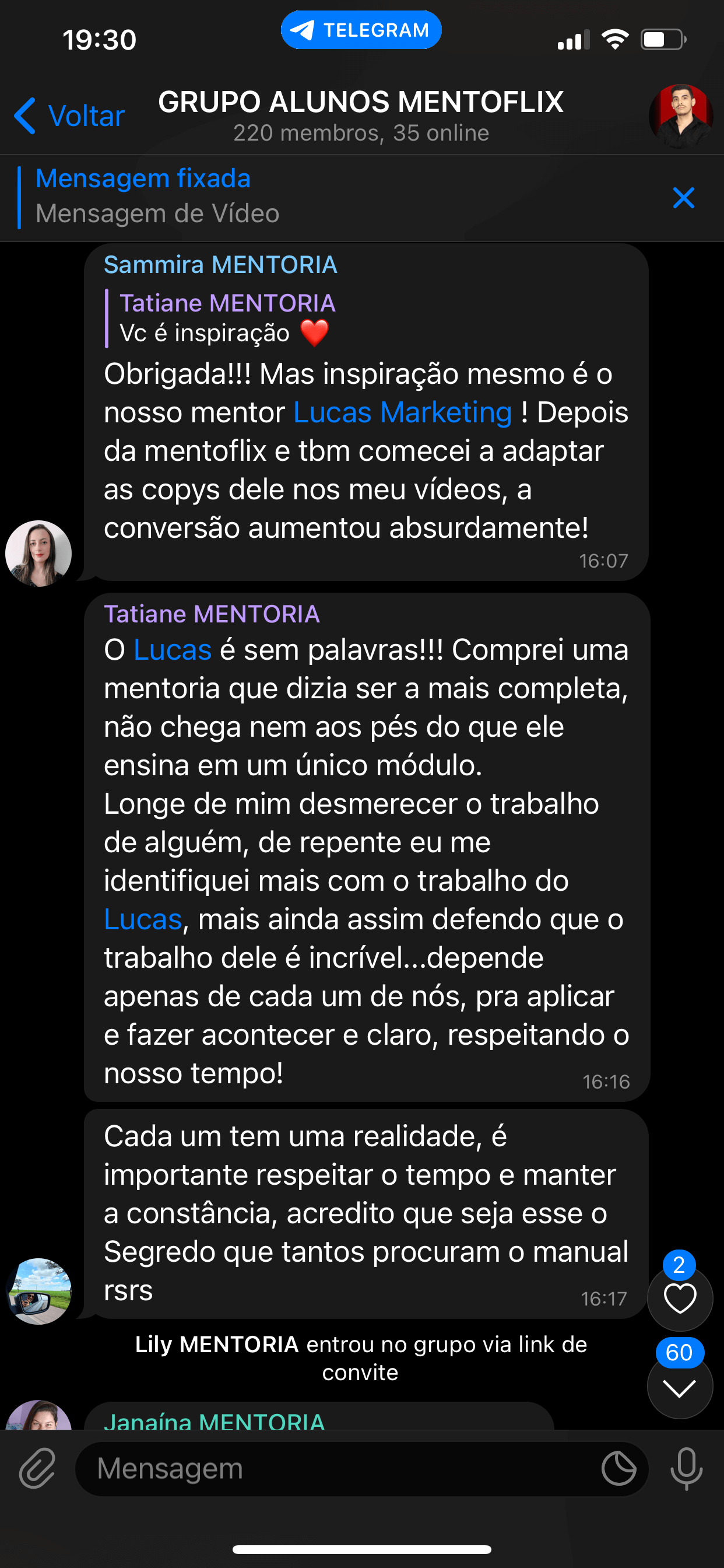Tap Tatiane MENTORIA's sender name
The height and width of the screenshot is (1568, 724).
[212, 614]
